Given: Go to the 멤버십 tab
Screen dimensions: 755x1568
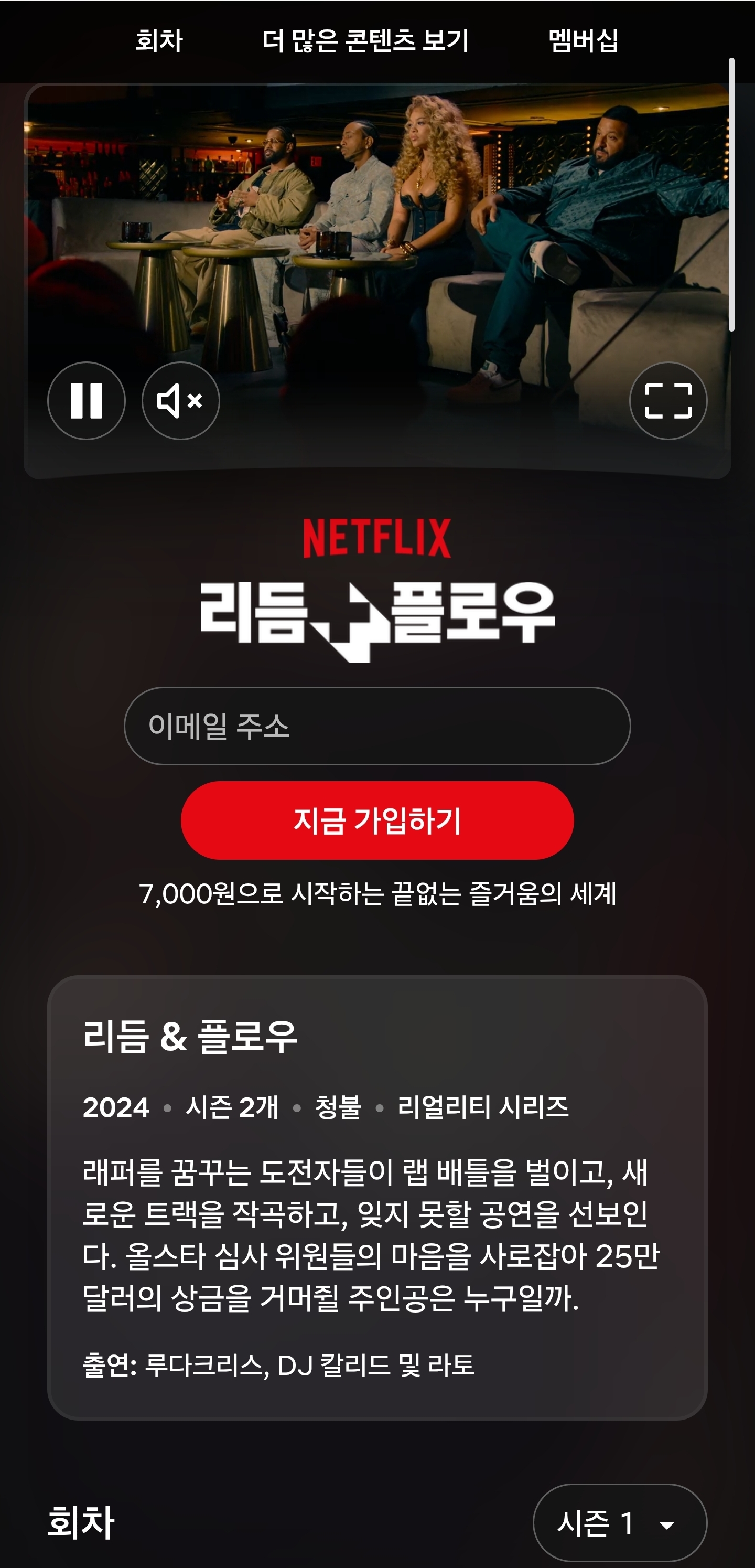Looking at the screenshot, I should click(x=583, y=41).
